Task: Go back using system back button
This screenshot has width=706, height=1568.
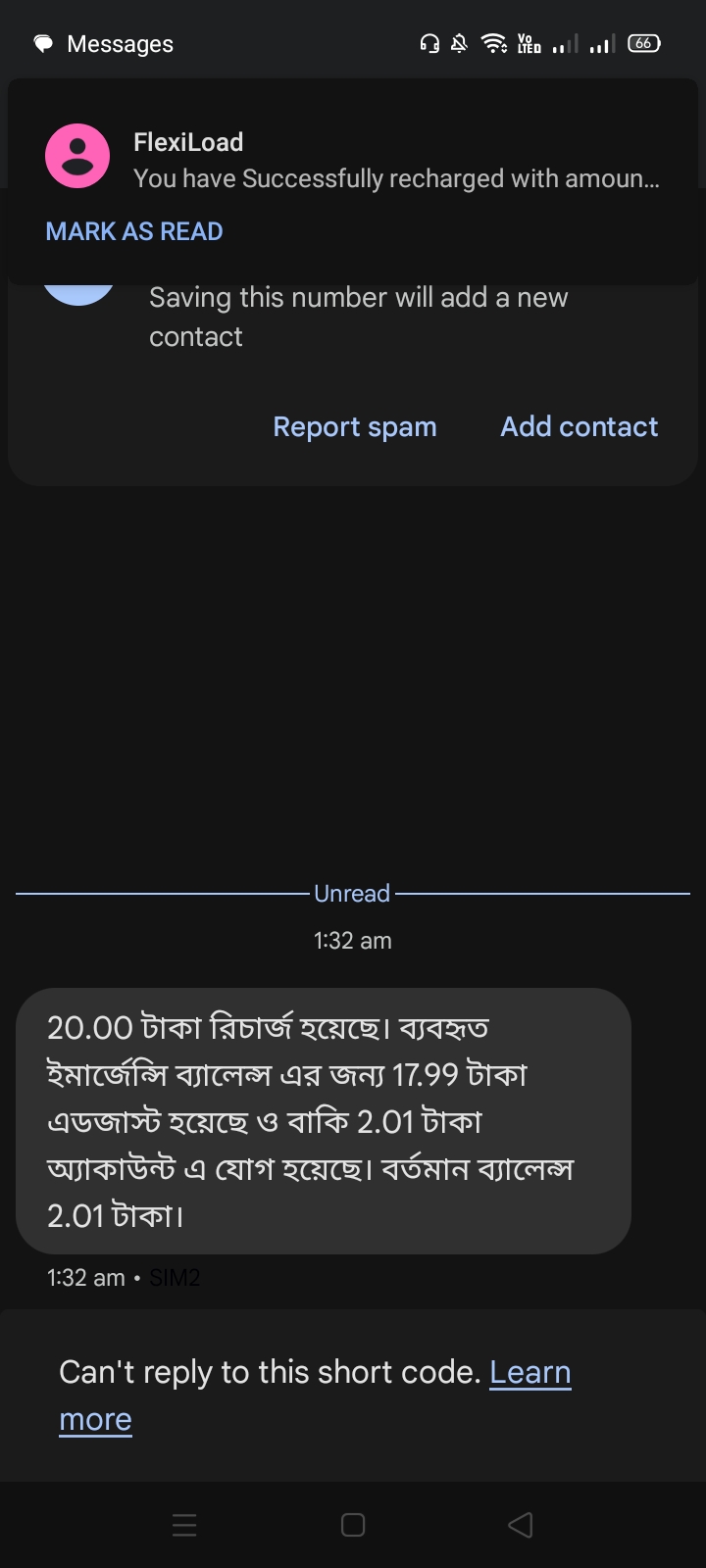Action: tap(521, 1525)
